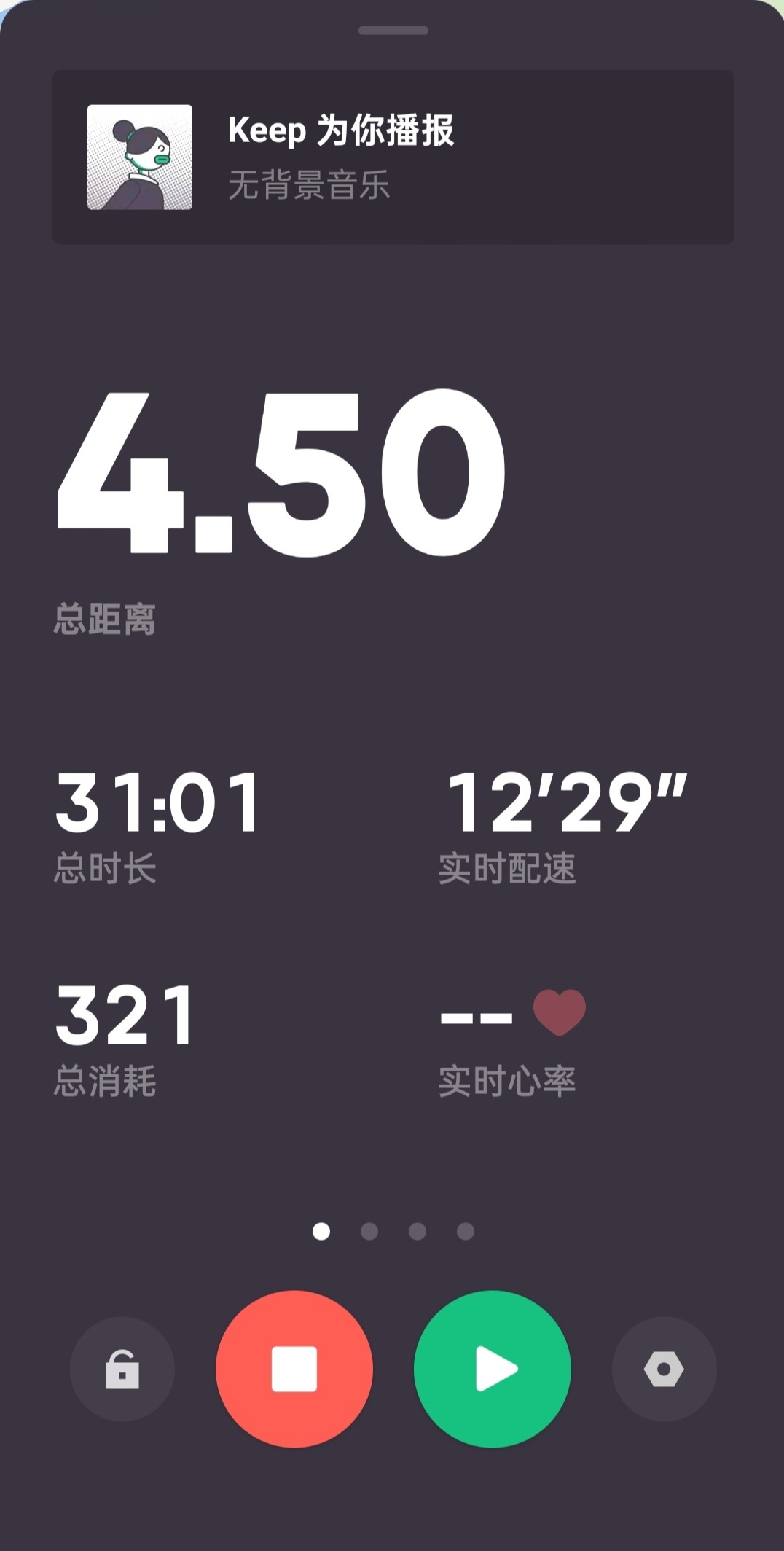Open the run settings hexagon icon
The image size is (784, 1551).
664,1369
